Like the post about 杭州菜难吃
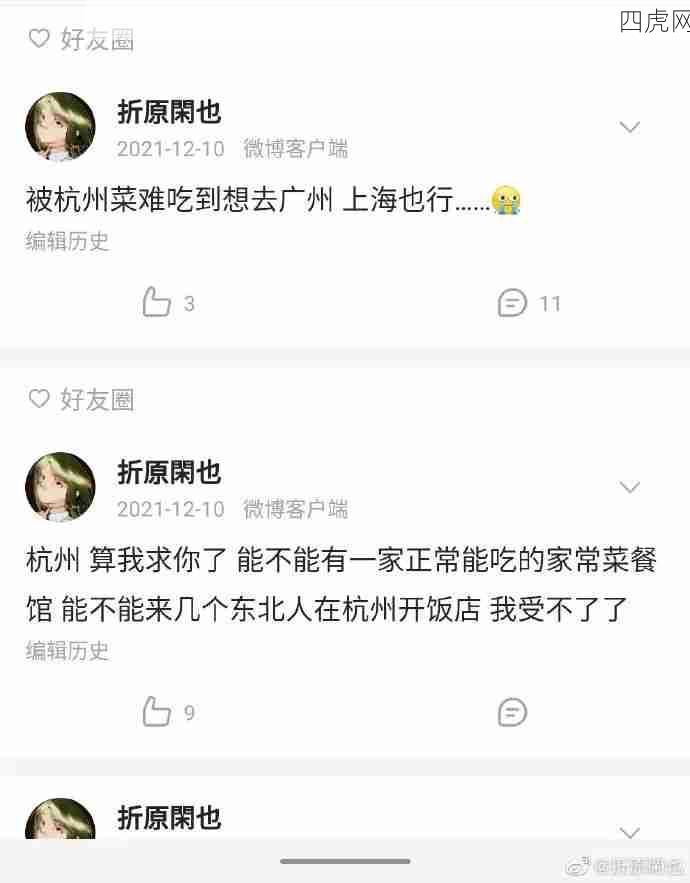 pyautogui.click(x=157, y=302)
